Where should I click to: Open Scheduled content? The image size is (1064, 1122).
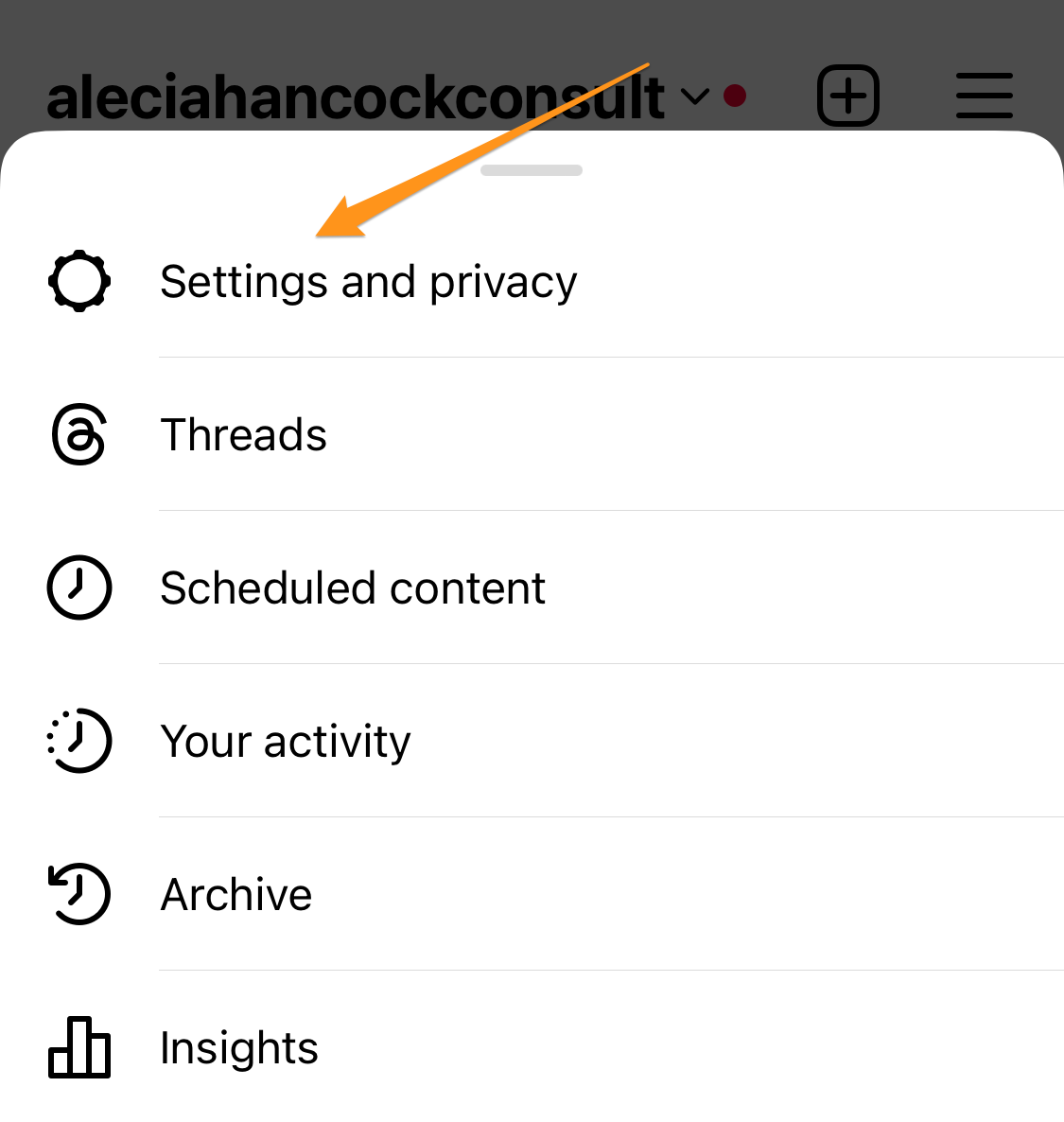click(x=352, y=588)
